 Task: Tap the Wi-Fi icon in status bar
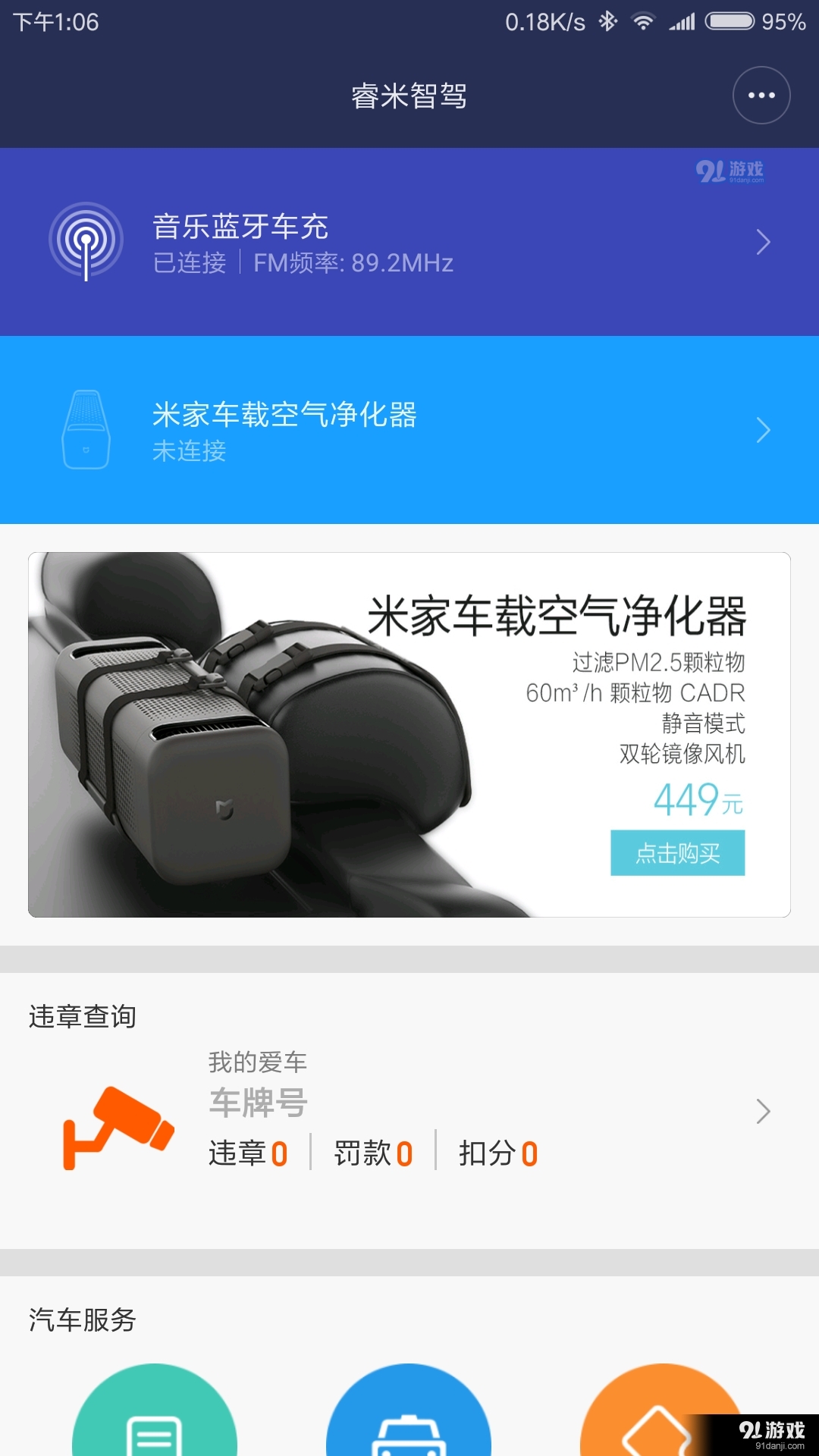point(644,21)
